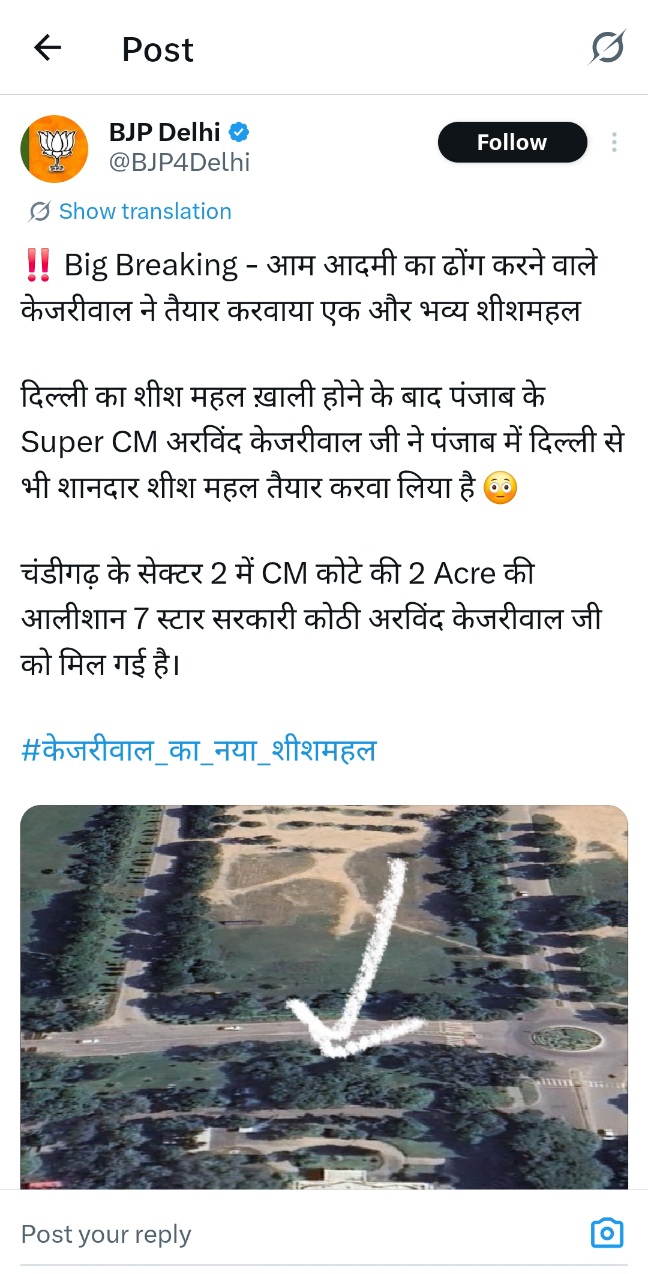Go back using the arrow icon
The width and height of the screenshot is (648, 1274).
47,48
